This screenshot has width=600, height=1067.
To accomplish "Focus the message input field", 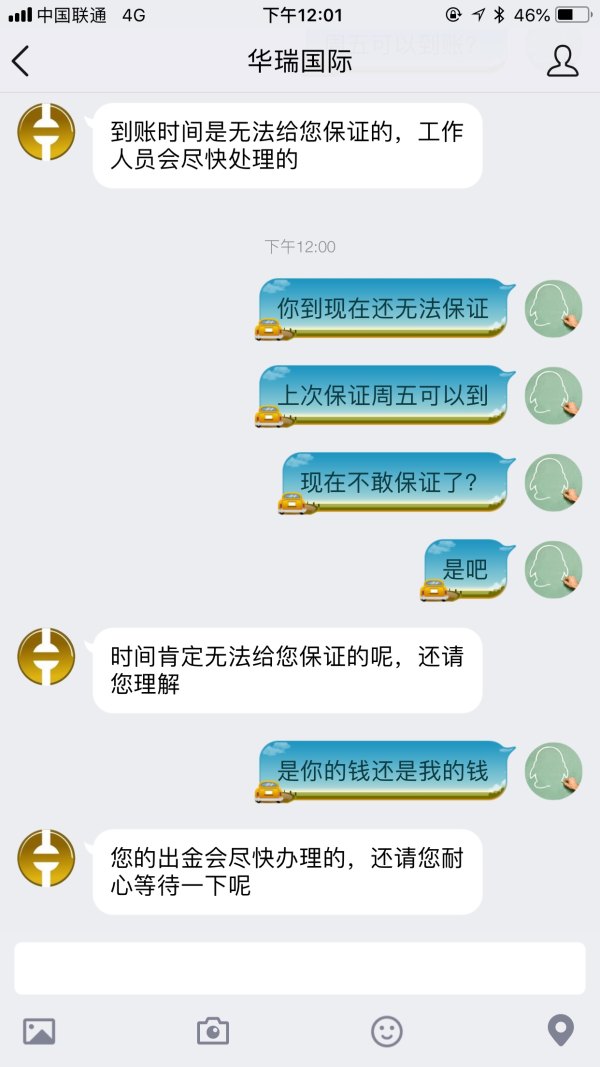I will pos(299,968).
